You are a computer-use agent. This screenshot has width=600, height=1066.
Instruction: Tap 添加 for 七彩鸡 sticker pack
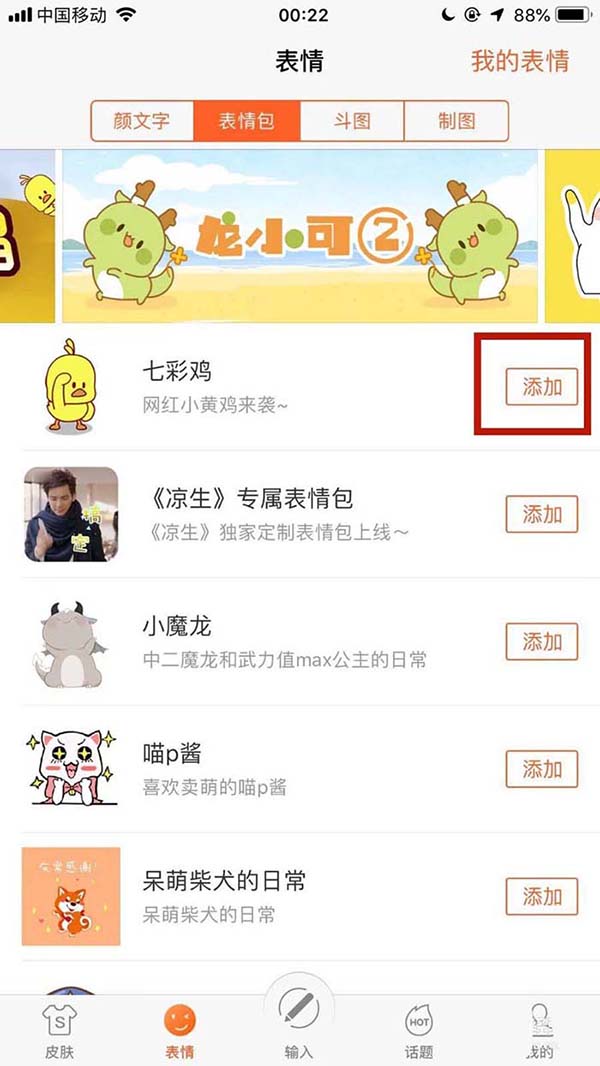(541, 387)
